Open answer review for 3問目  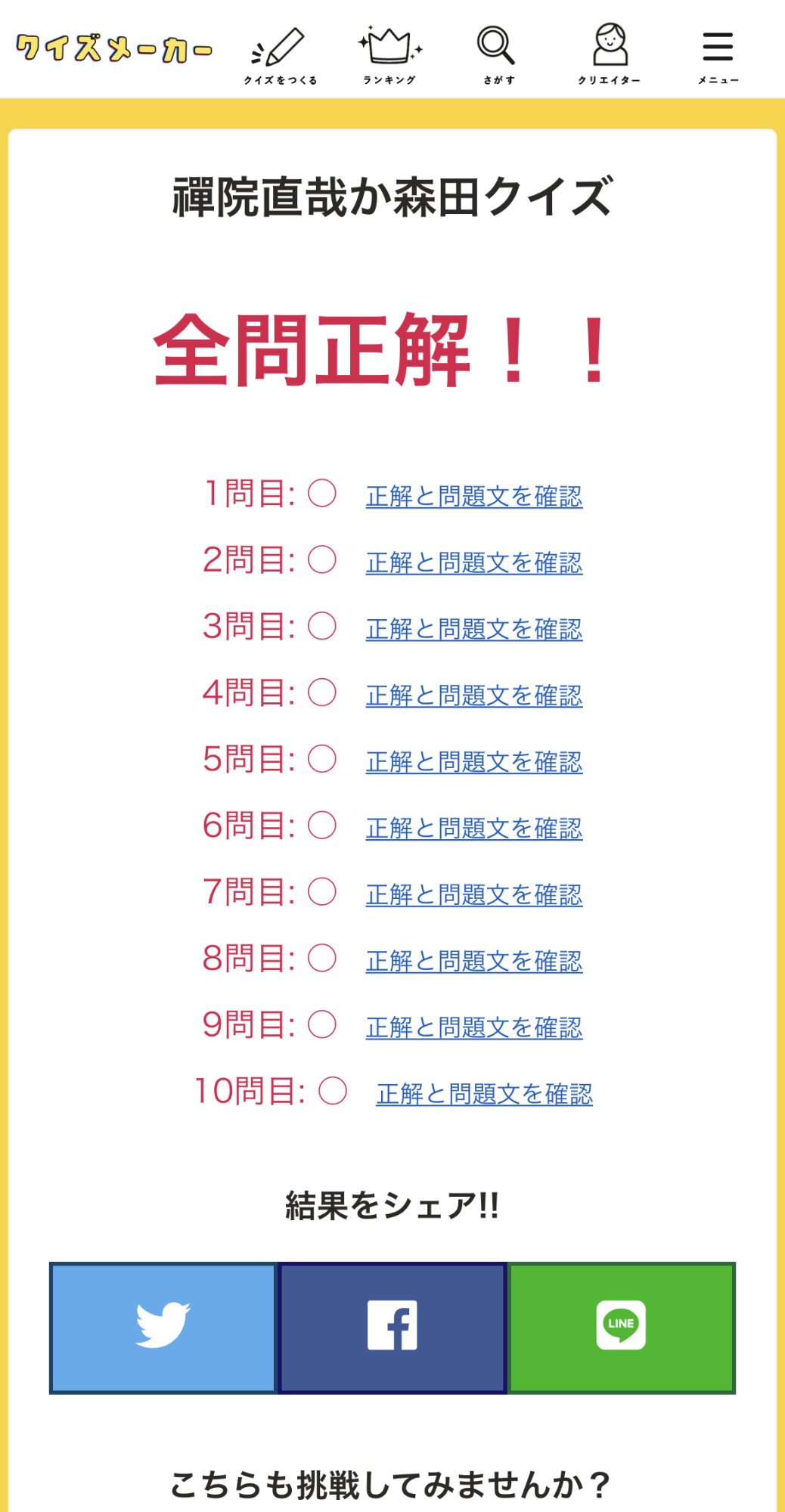474,630
